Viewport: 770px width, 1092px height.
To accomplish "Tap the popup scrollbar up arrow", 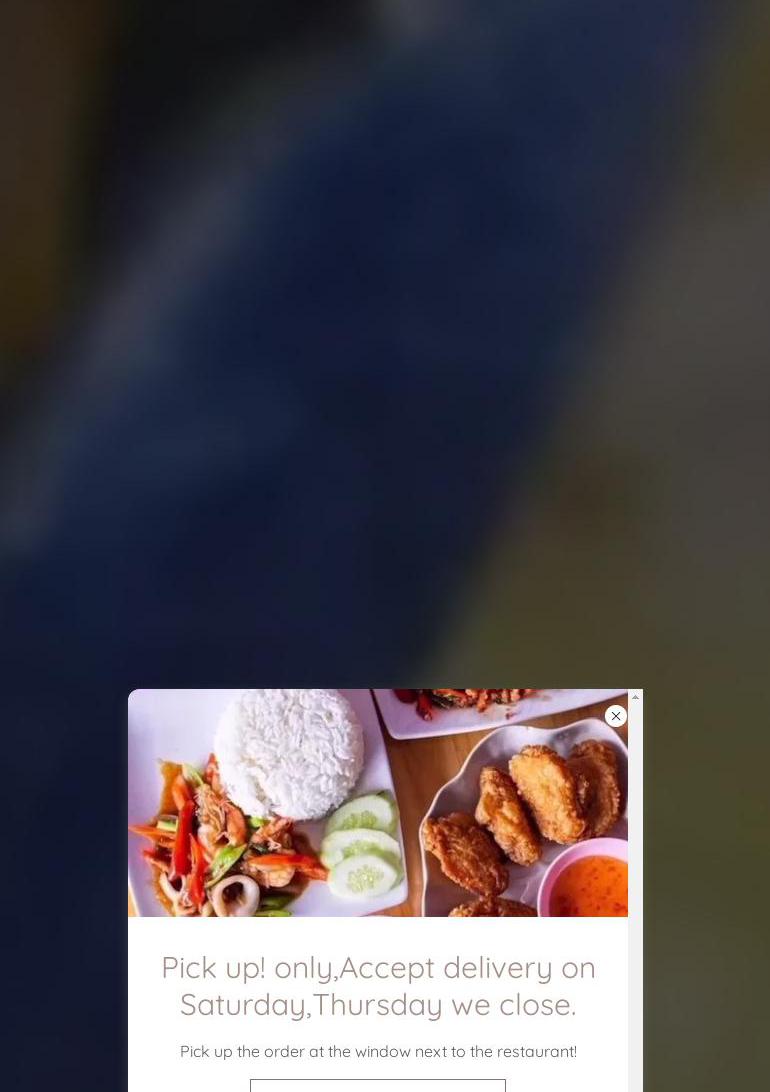I will point(635,697).
